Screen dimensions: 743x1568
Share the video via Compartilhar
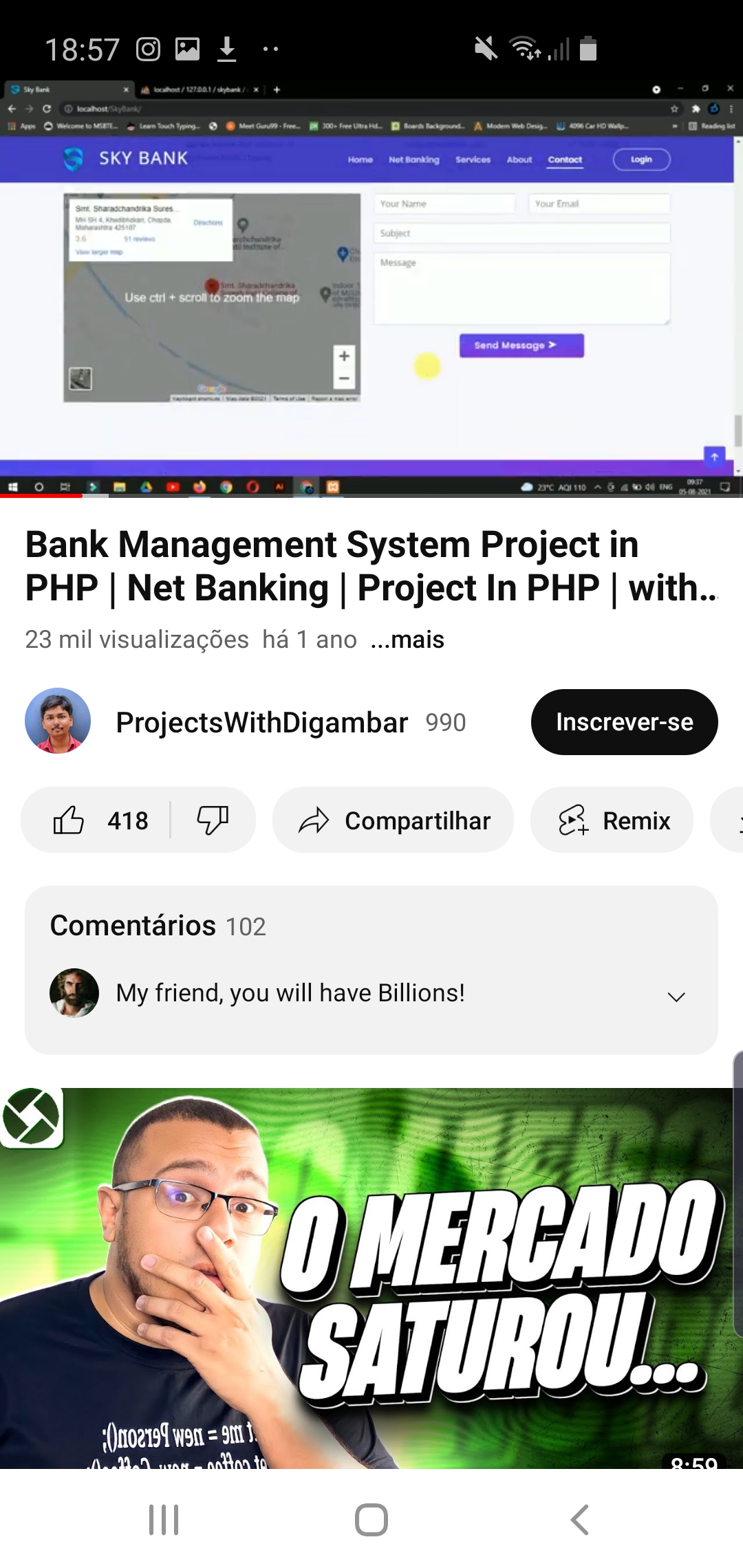(394, 820)
